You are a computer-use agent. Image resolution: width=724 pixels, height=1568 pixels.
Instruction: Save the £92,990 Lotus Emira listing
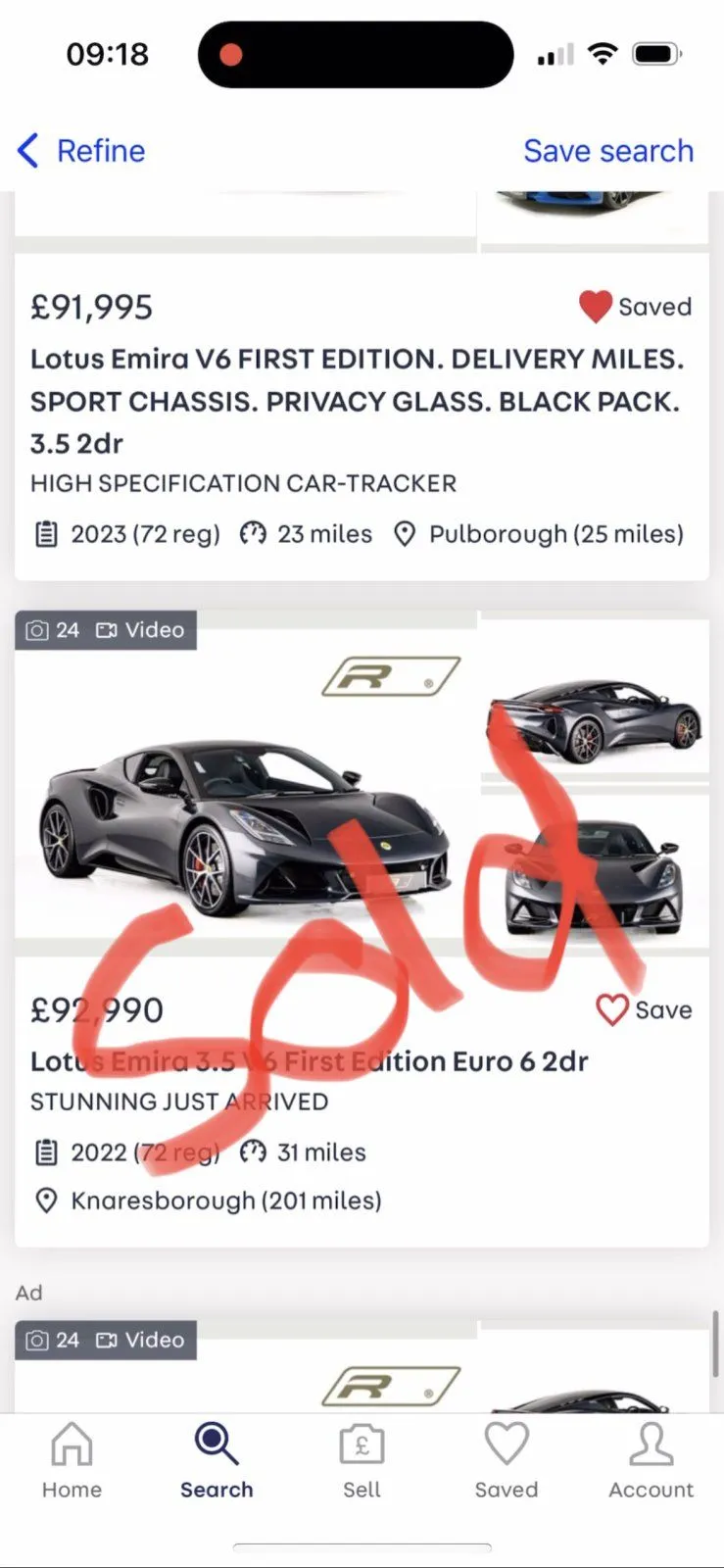pos(644,1009)
